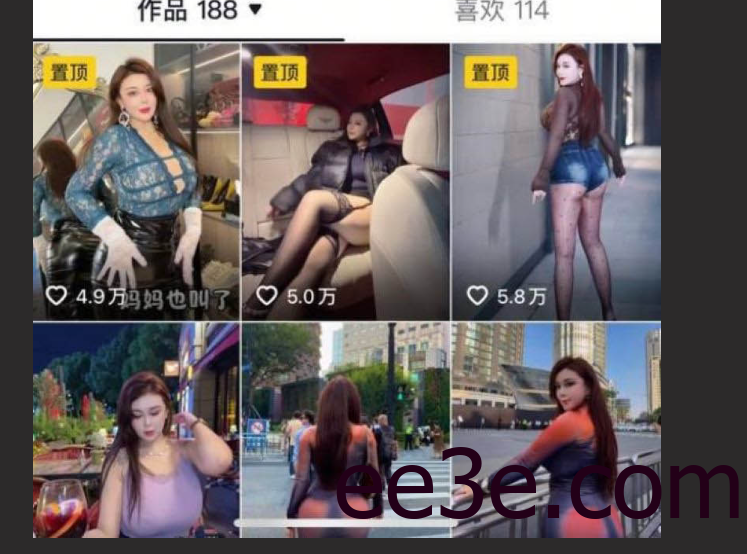Play the pinned video with 5.8万 likes
The height and width of the screenshot is (554, 747).
[x=556, y=181]
